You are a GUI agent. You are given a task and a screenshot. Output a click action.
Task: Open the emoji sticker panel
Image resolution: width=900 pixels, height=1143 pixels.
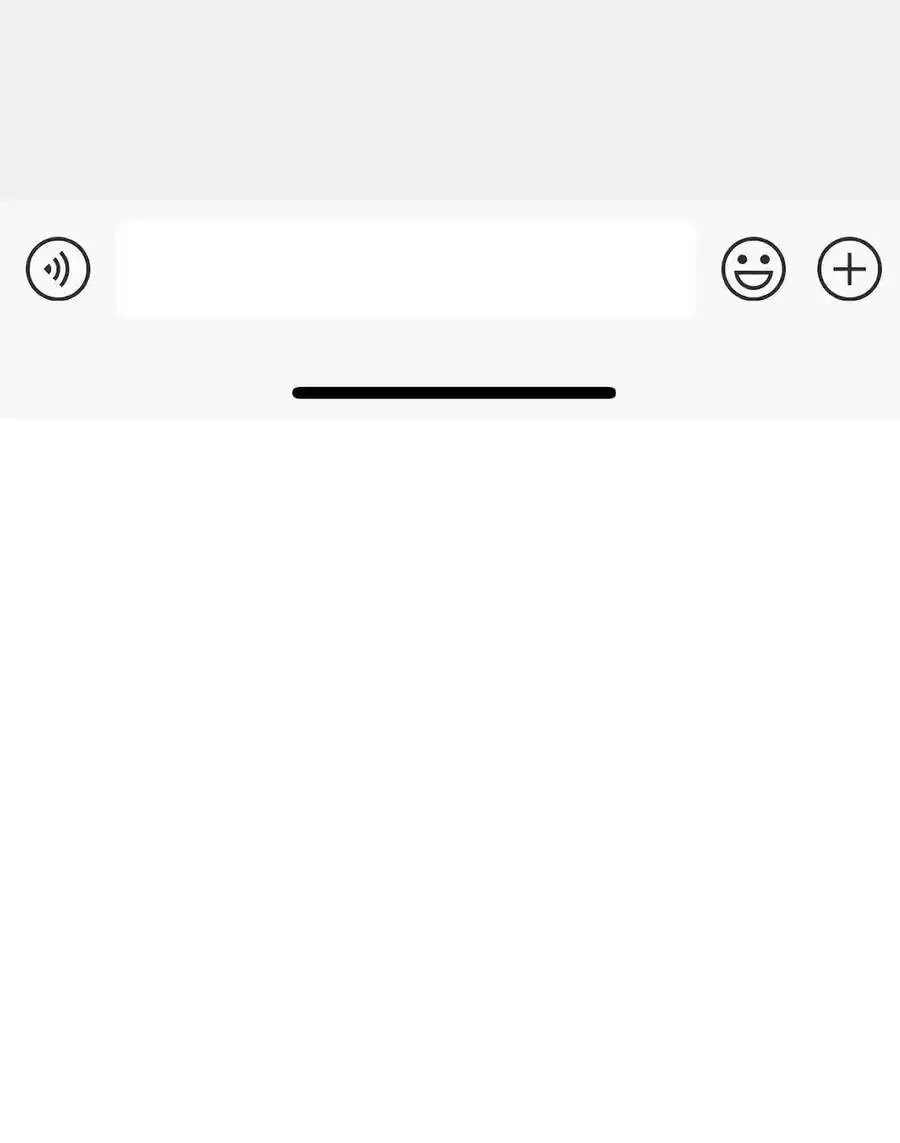753,269
